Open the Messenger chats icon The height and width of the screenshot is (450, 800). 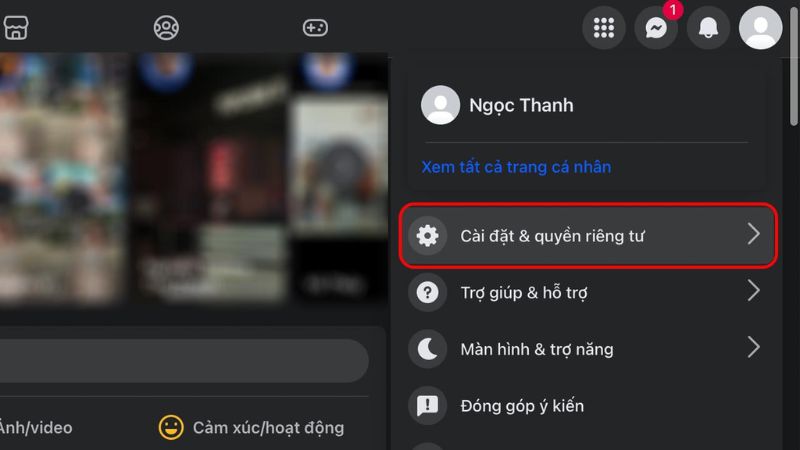coord(656,28)
